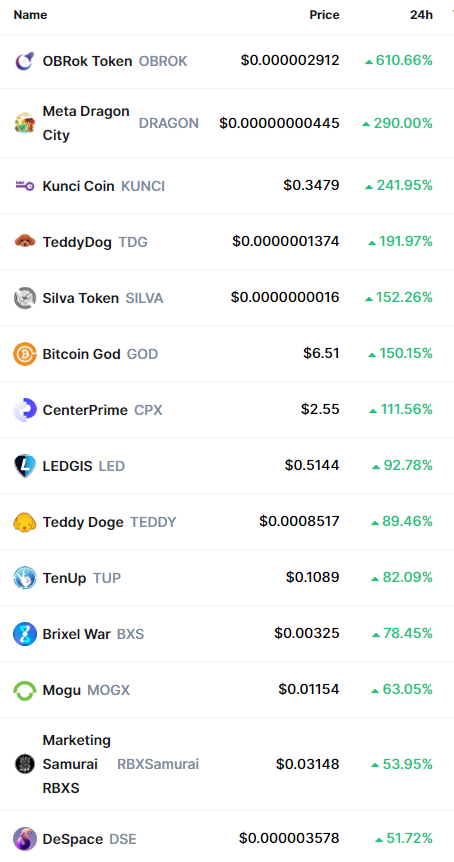Open Teddy Doge TEDDY listing
454x862 pixels.
click(227, 522)
